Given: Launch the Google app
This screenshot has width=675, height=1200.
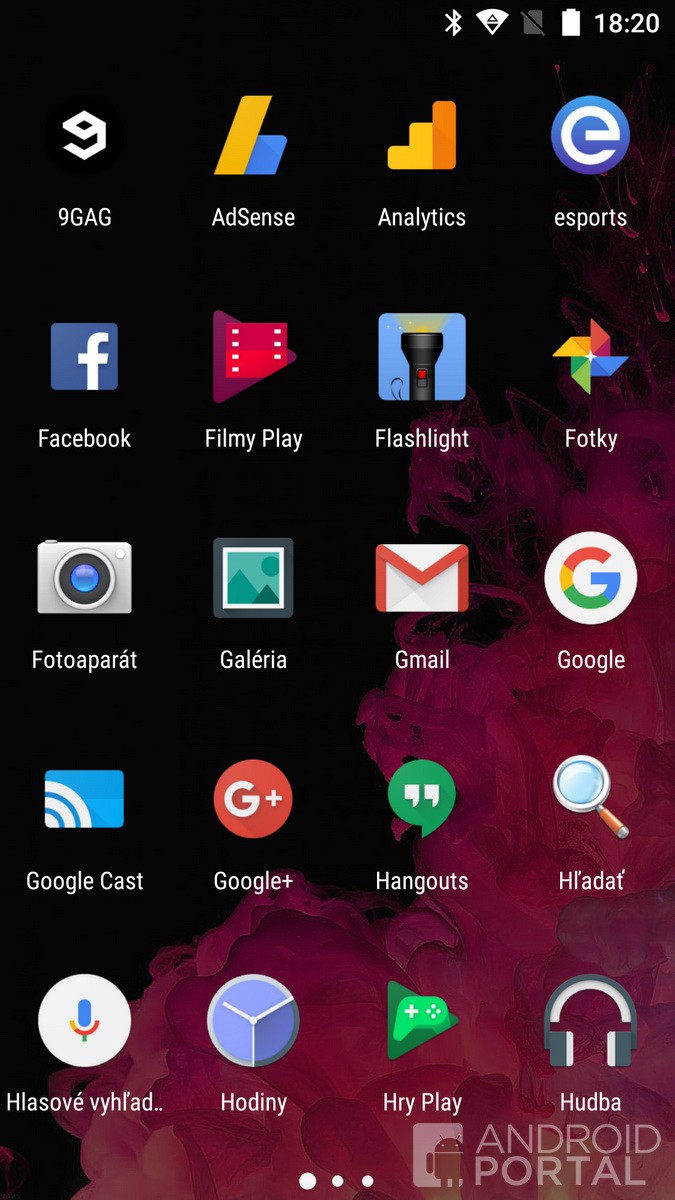Looking at the screenshot, I should tap(590, 578).
